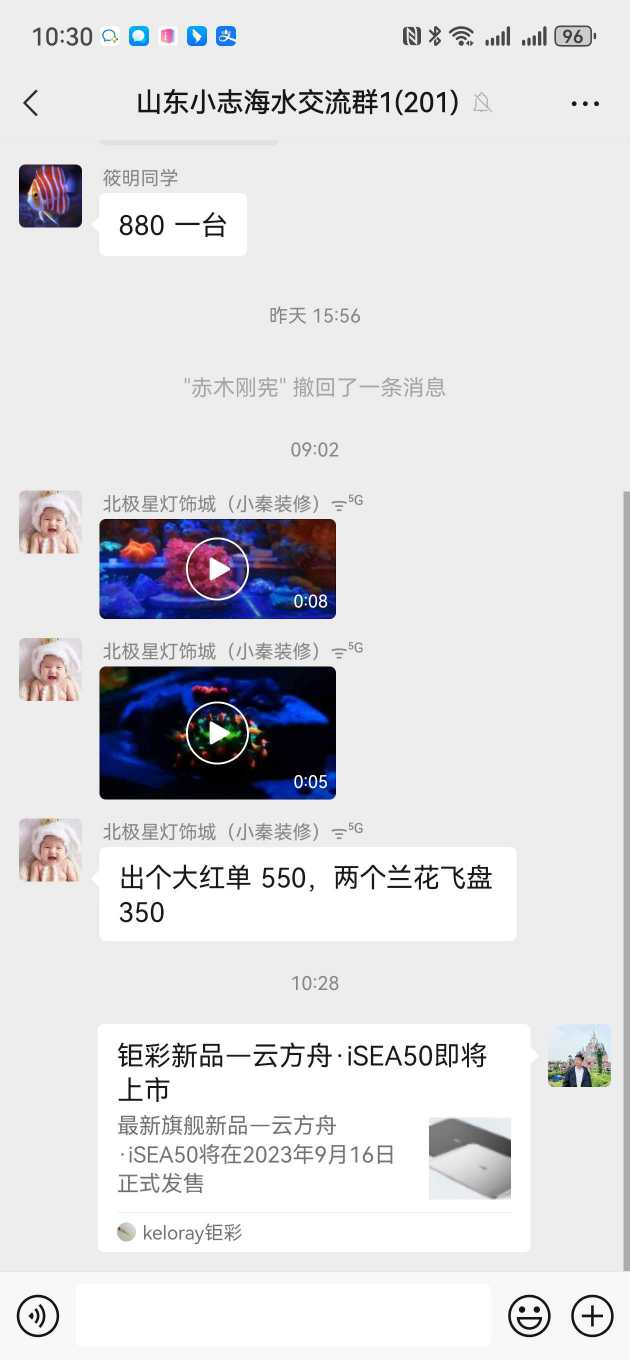
Task: Switch to voice message input
Action: tap(38, 1316)
